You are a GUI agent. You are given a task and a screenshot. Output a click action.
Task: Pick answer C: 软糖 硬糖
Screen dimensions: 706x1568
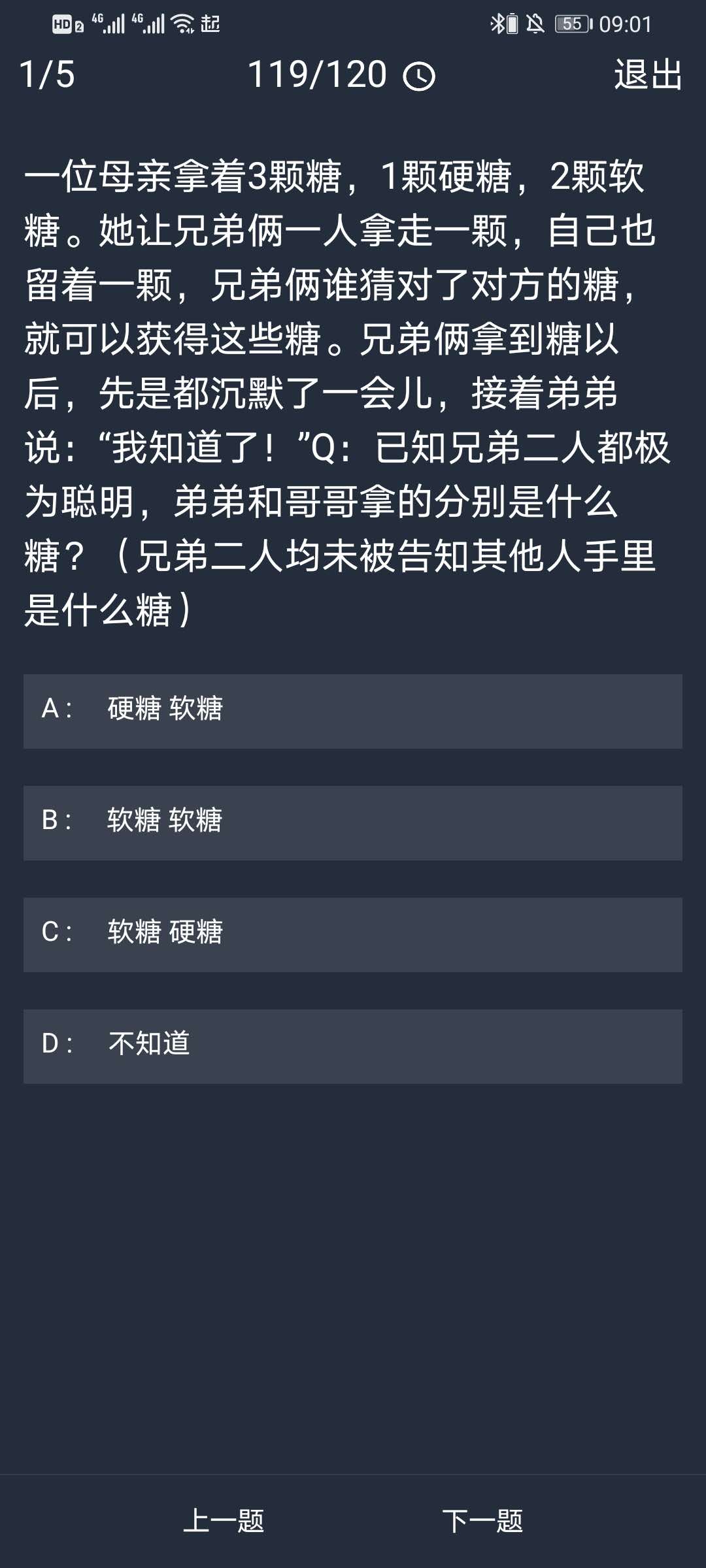353,934
